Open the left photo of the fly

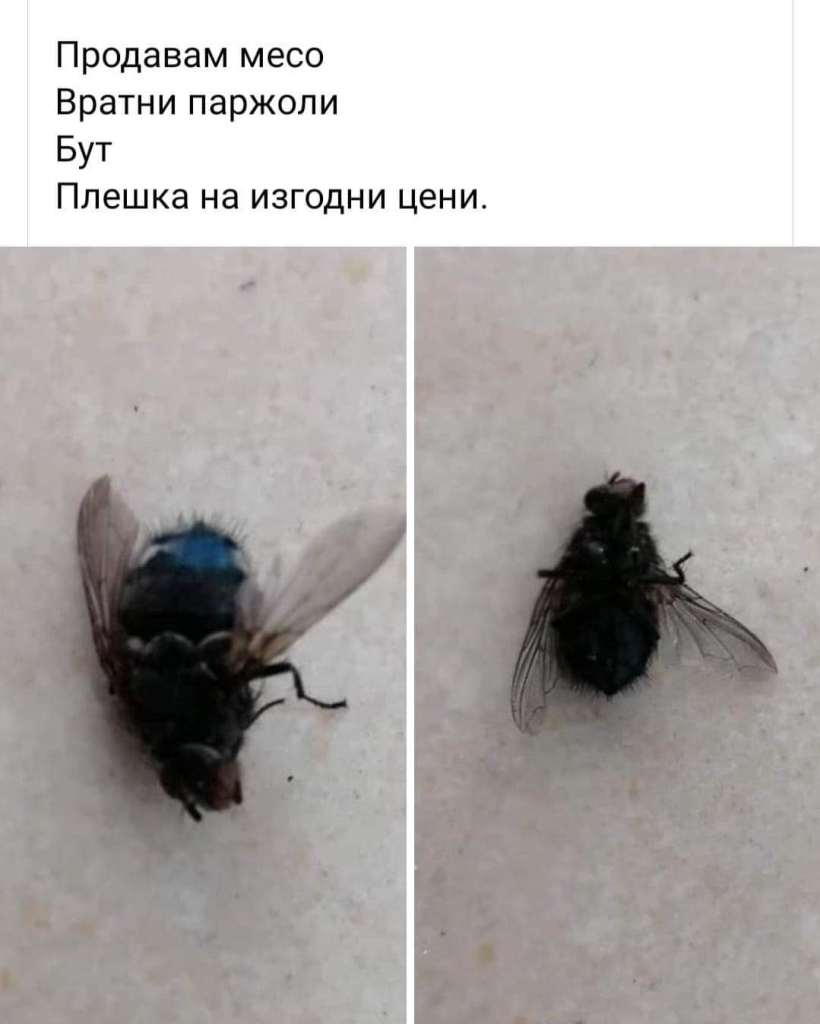[203, 635]
